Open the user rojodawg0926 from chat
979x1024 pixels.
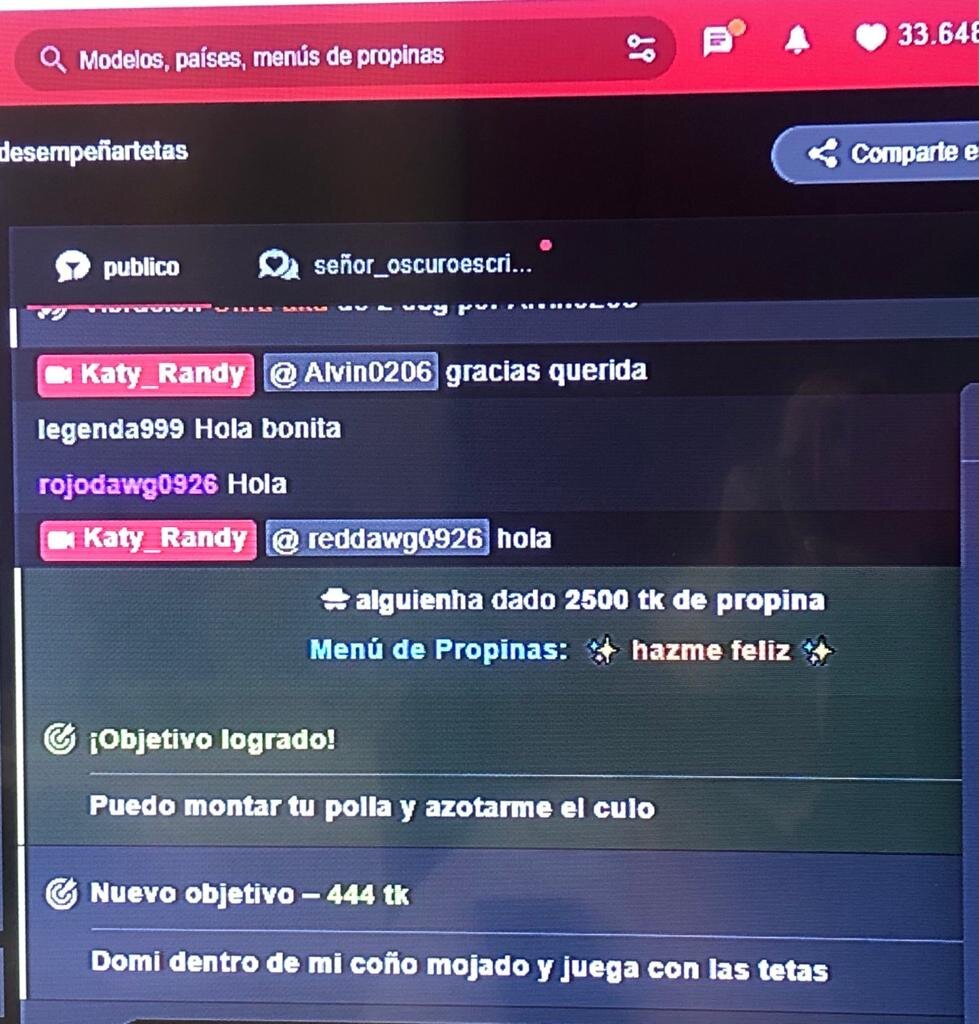click(x=127, y=484)
